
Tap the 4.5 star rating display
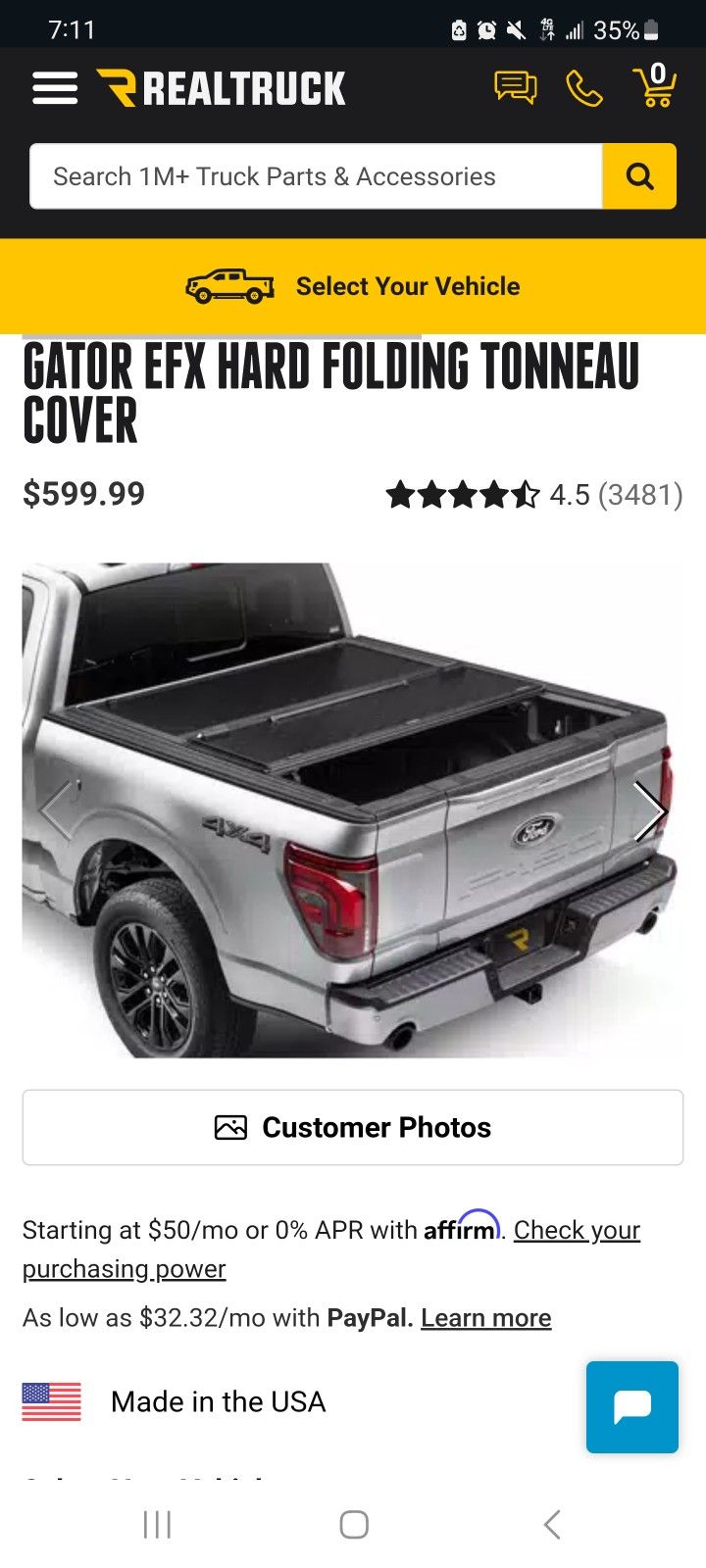pyautogui.click(x=537, y=495)
